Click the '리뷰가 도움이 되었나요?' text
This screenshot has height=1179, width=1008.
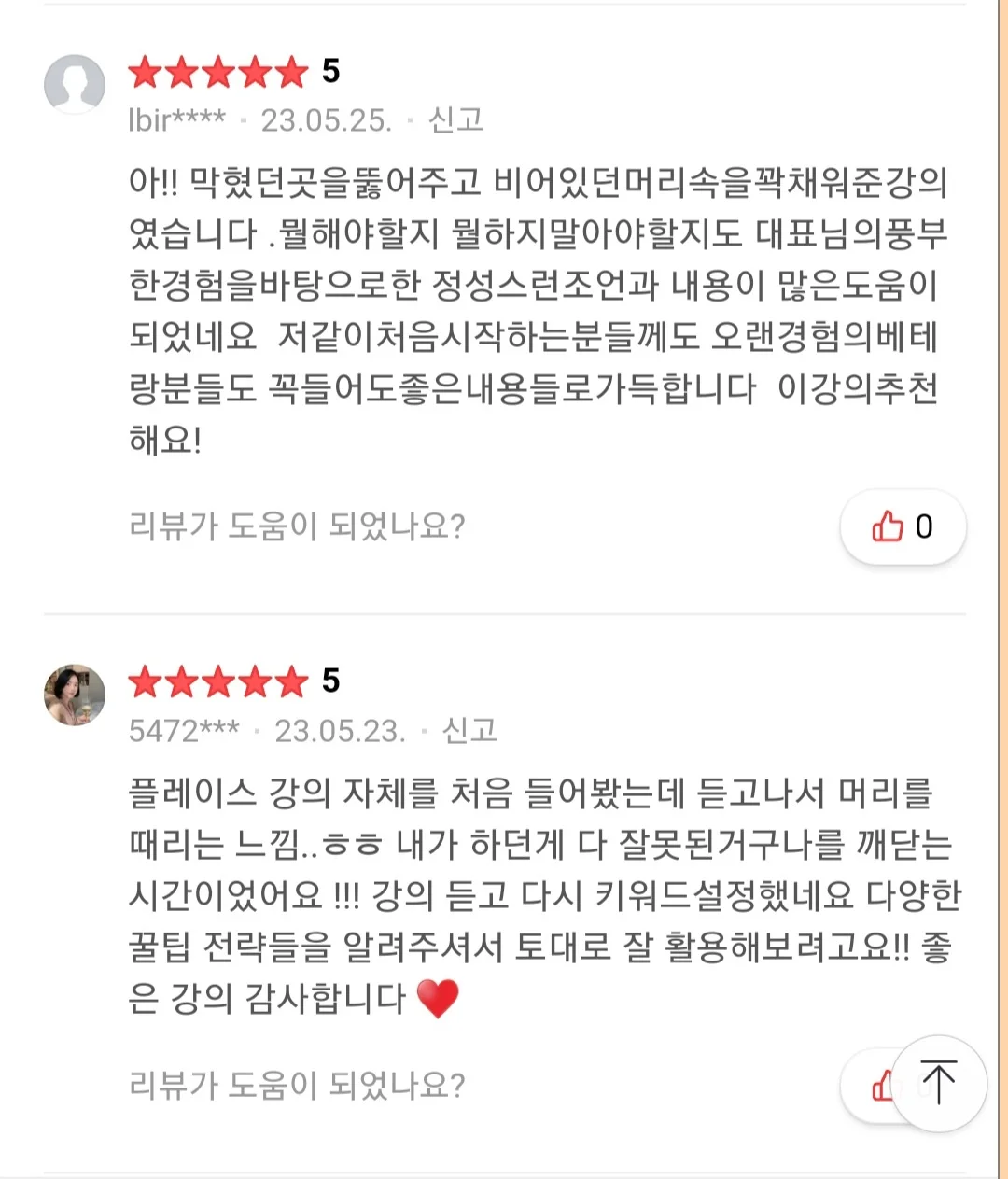pos(297,526)
